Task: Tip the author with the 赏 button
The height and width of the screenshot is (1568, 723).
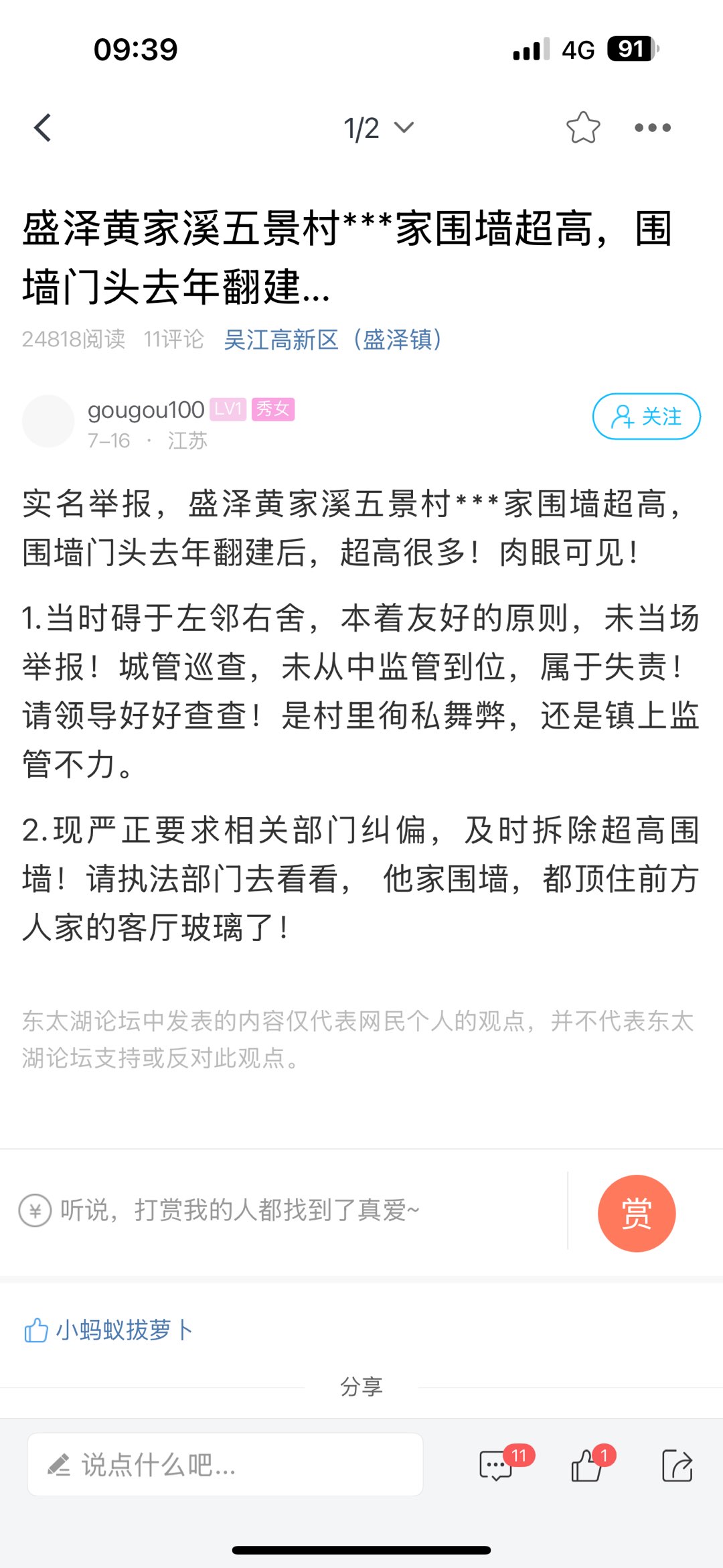Action: pyautogui.click(x=636, y=1213)
